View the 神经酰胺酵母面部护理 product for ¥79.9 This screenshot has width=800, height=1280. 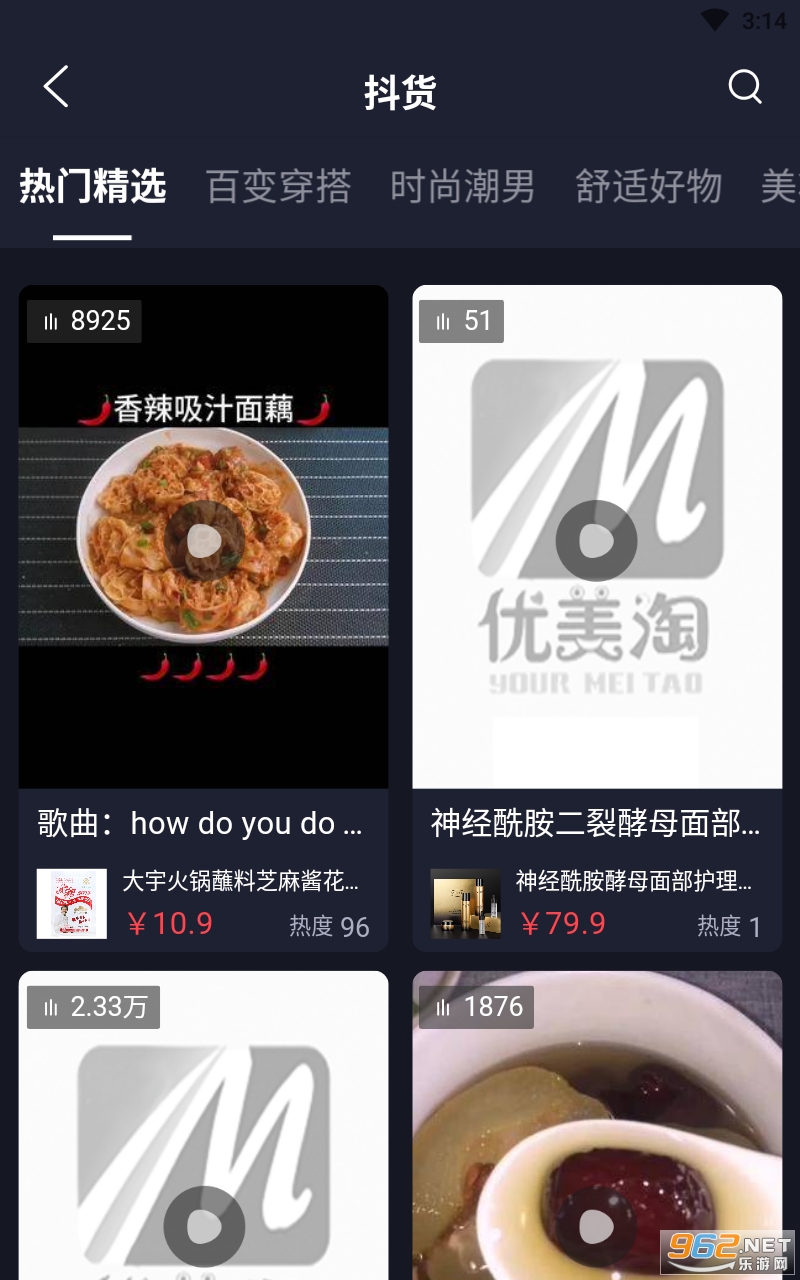pos(634,903)
